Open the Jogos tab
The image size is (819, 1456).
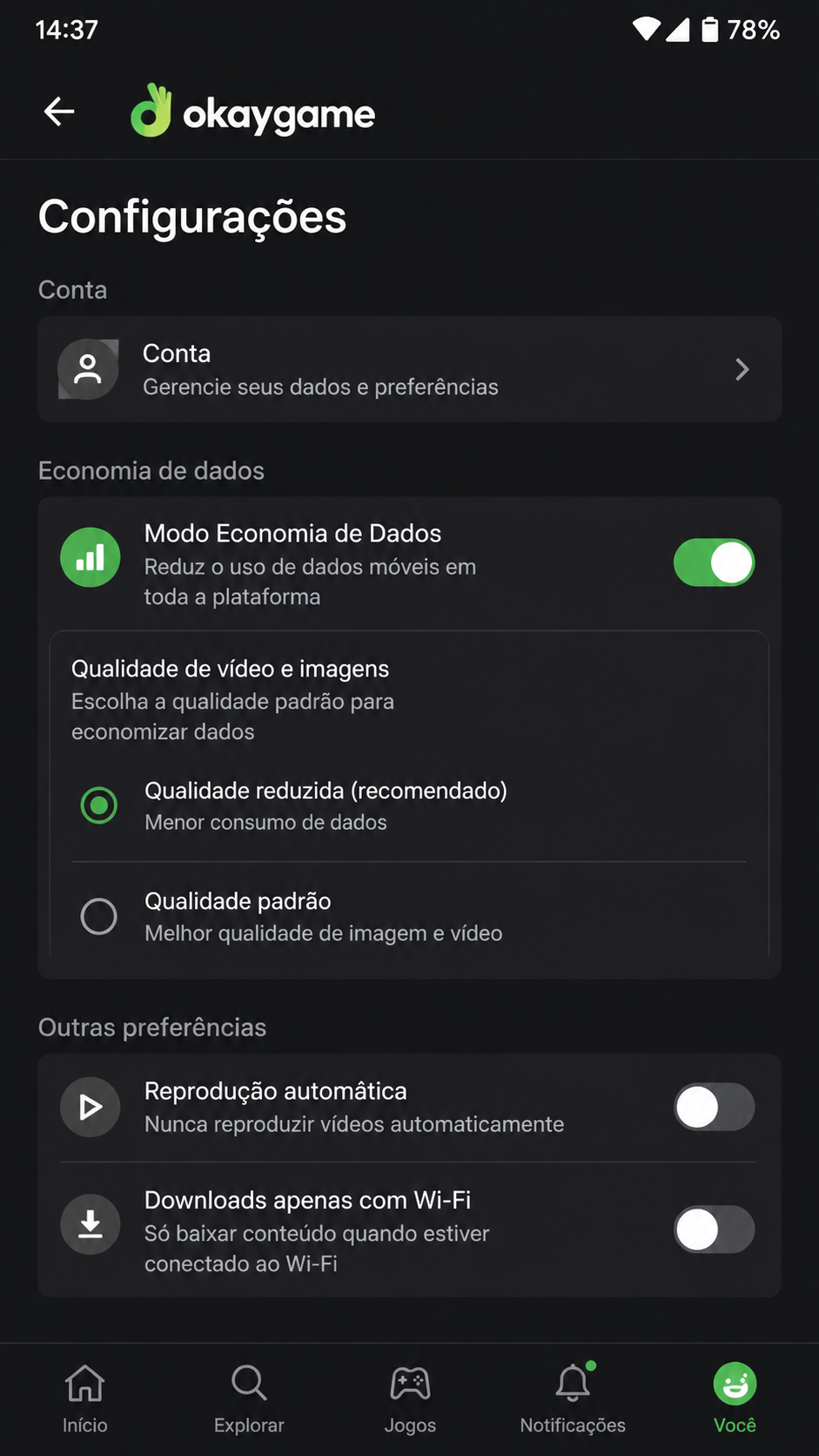click(x=410, y=1399)
